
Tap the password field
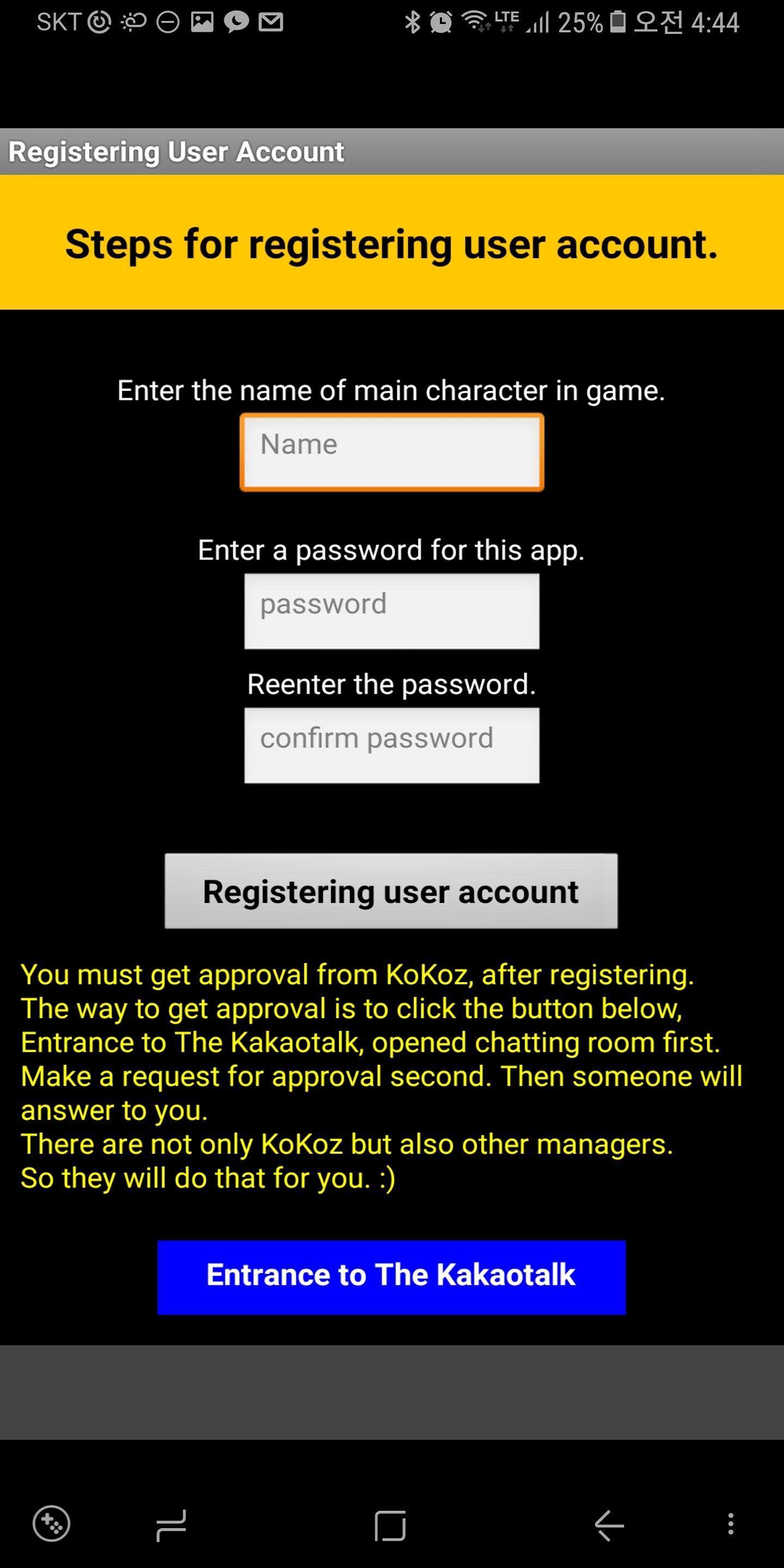click(391, 611)
